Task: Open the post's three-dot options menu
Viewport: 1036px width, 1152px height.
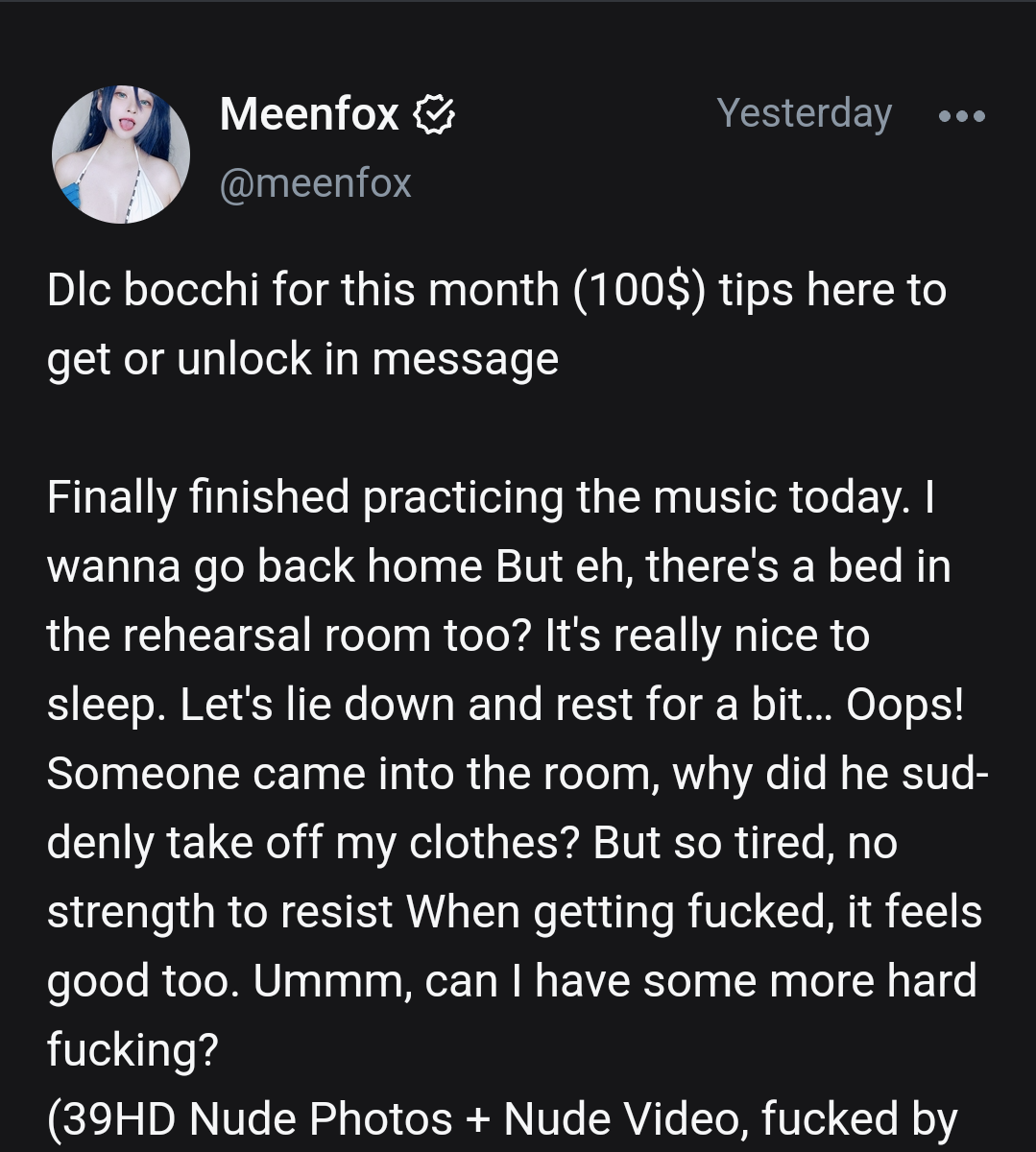Action: (961, 115)
